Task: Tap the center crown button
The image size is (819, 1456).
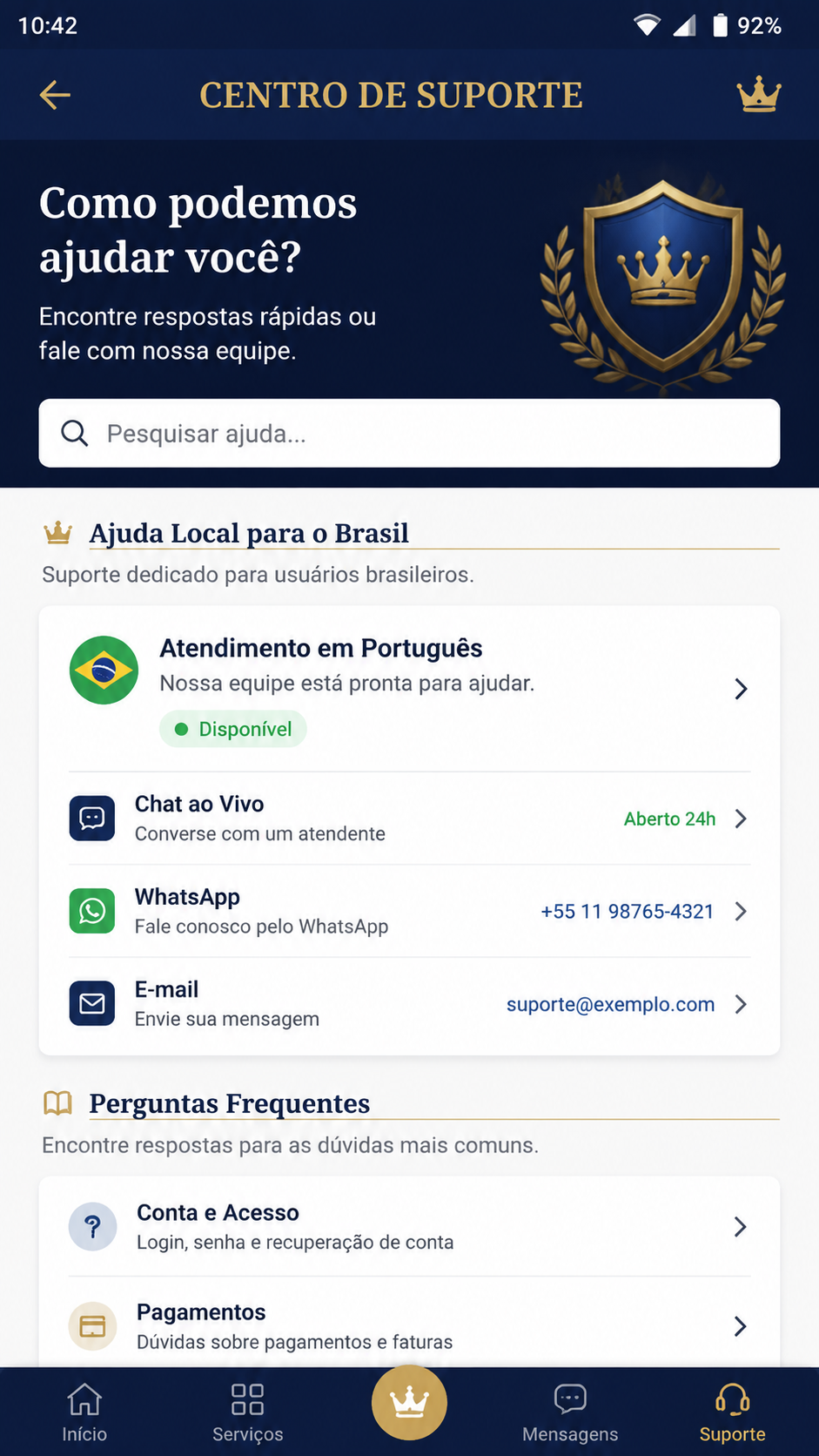Action: [x=409, y=1403]
